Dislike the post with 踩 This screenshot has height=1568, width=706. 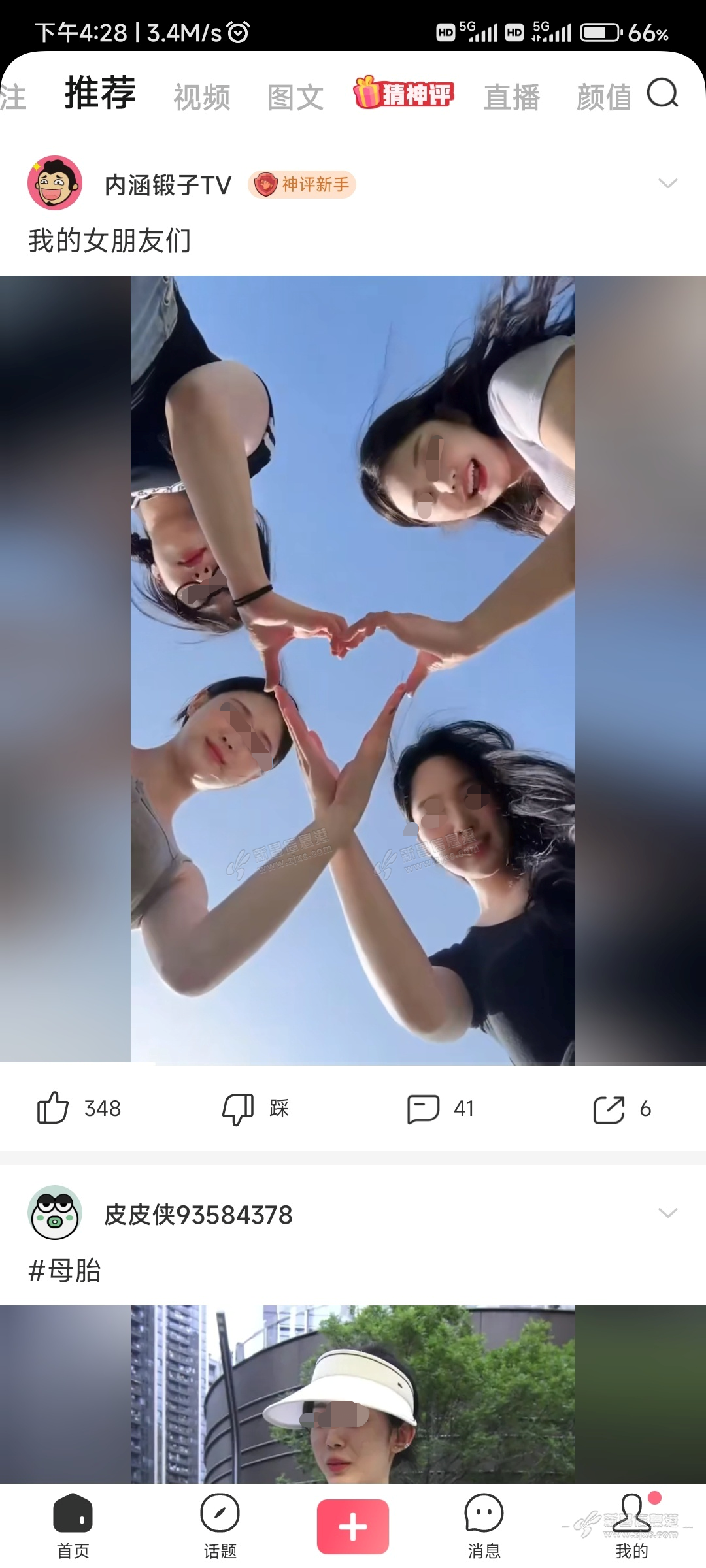coord(239,1108)
